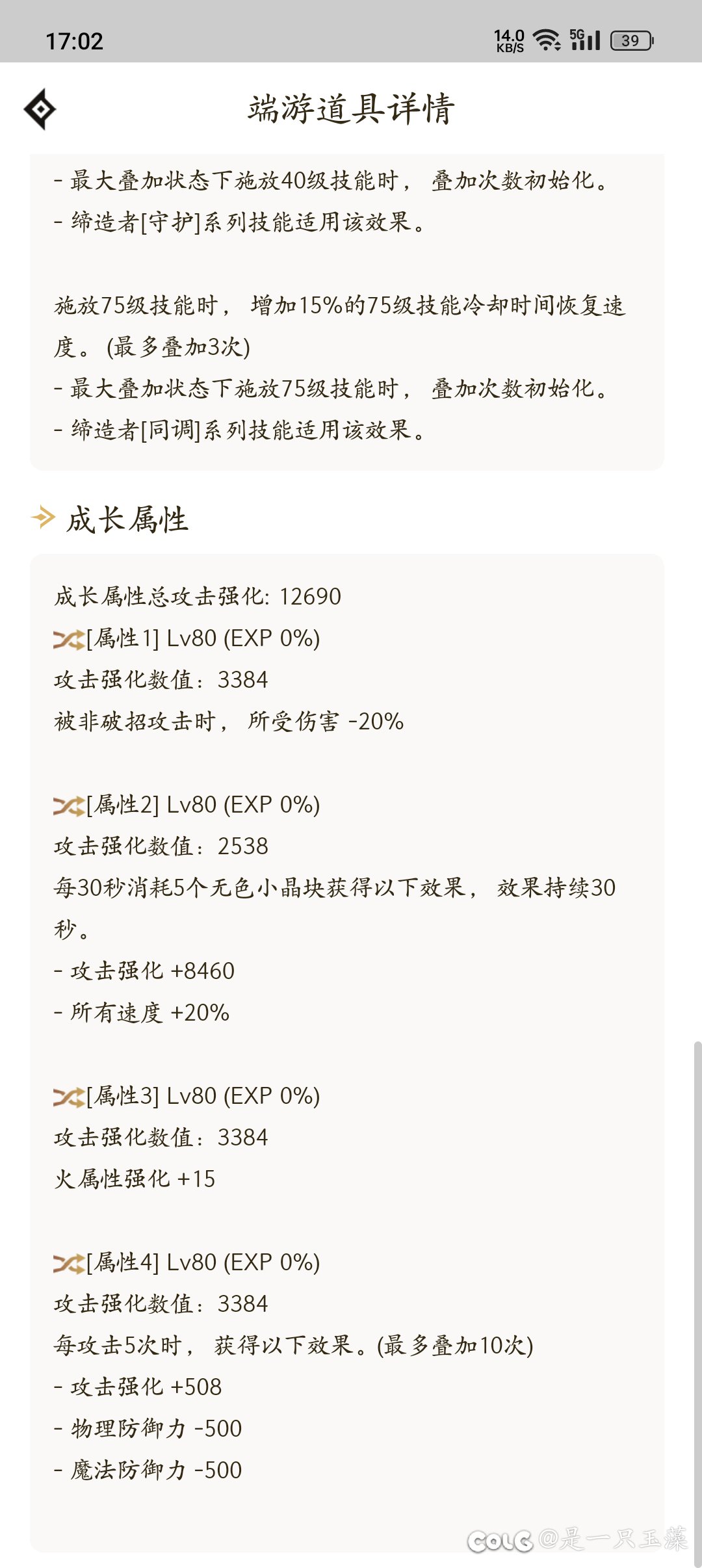The height and width of the screenshot is (1568, 702).
Task: Click the shuffle icon next to [属性1]
Action: pos(68,640)
